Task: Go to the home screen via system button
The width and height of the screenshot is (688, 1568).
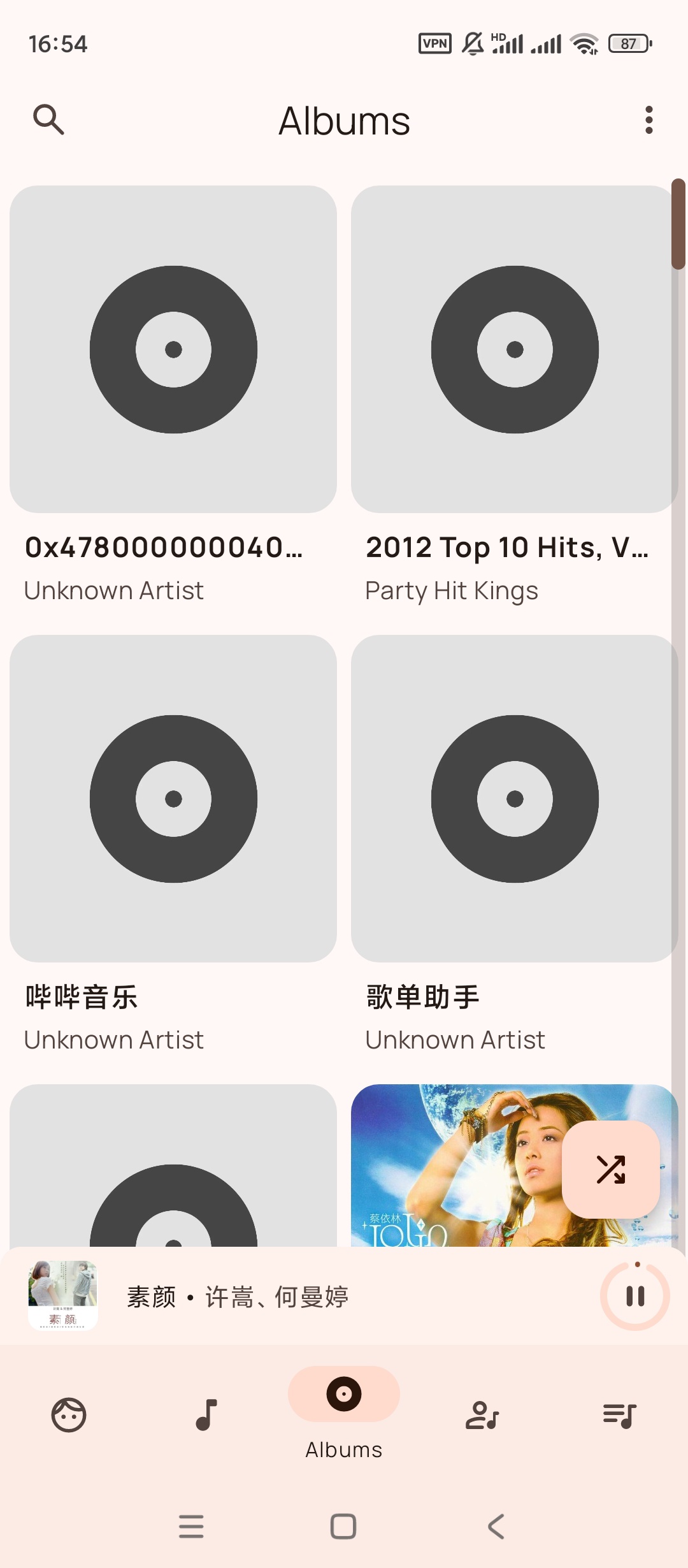Action: (x=343, y=1527)
